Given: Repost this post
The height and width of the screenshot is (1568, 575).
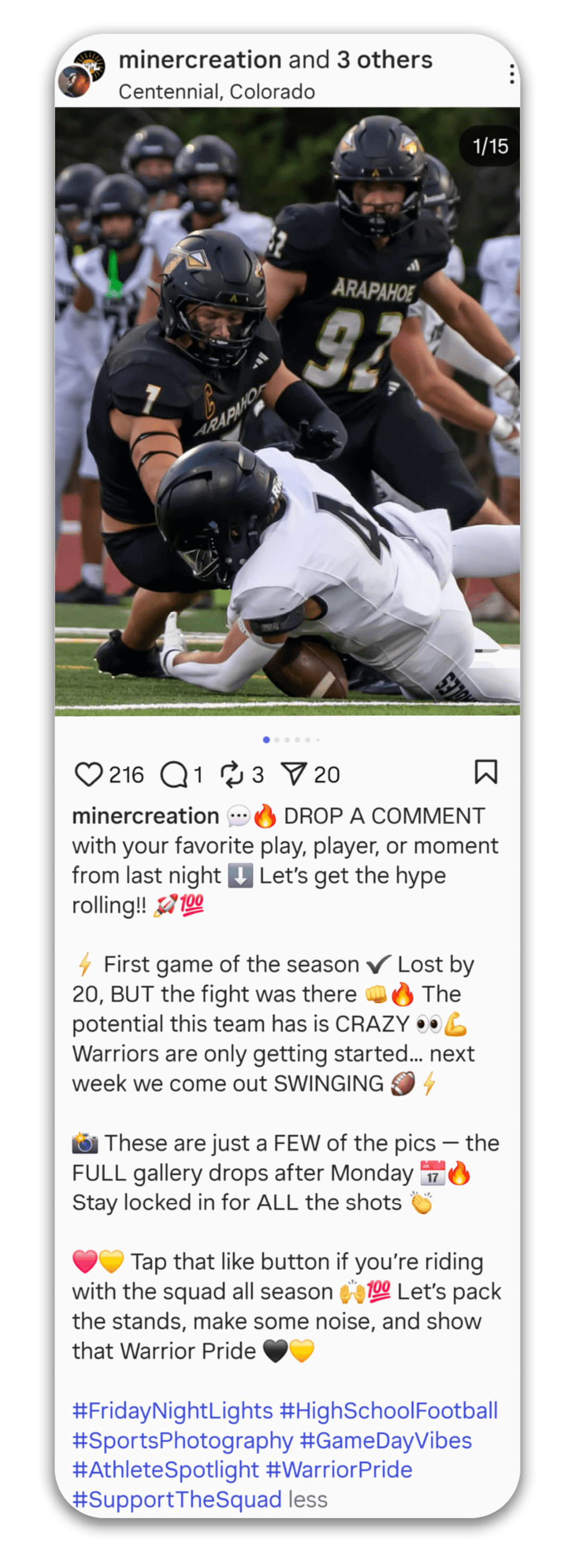Looking at the screenshot, I should (231, 774).
